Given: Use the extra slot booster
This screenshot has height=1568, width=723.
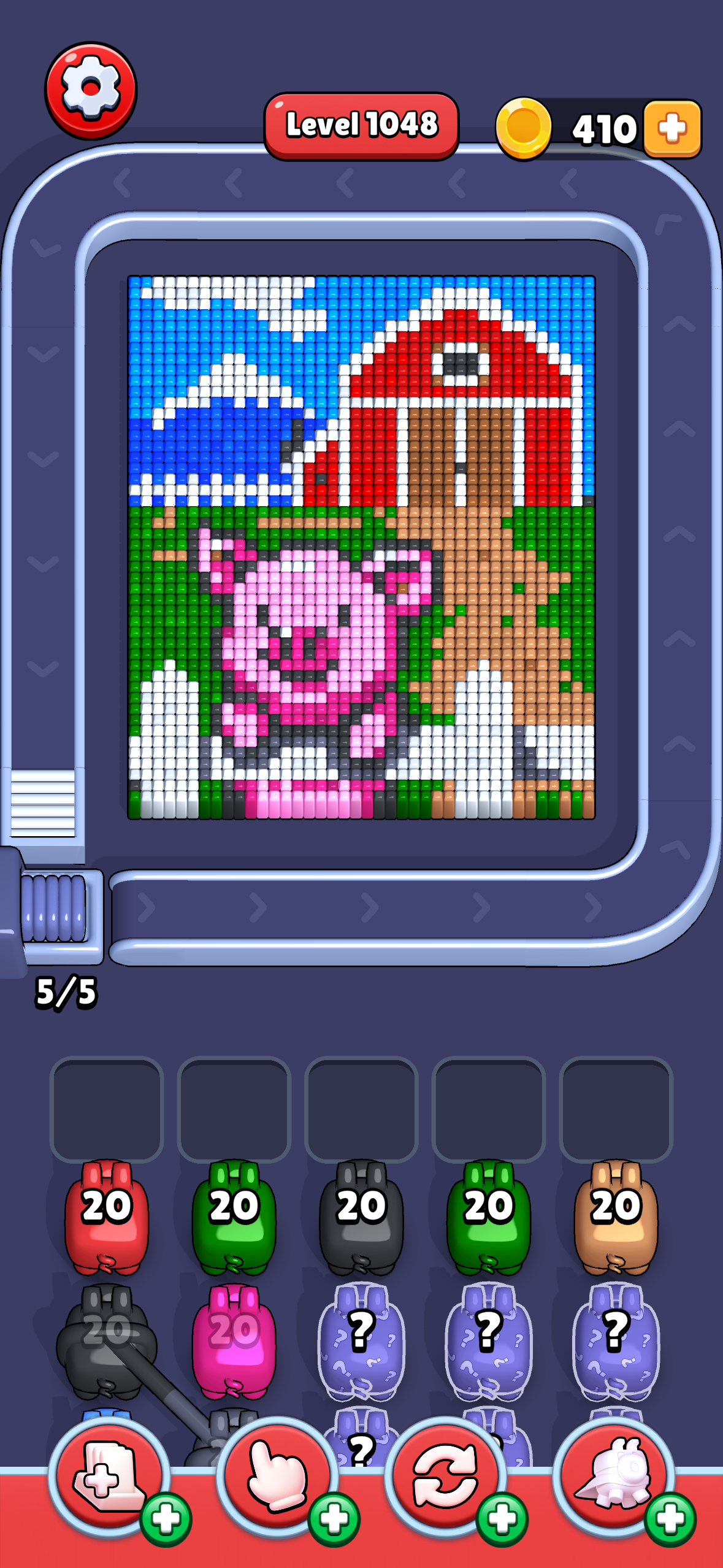Looking at the screenshot, I should click(109, 1477).
